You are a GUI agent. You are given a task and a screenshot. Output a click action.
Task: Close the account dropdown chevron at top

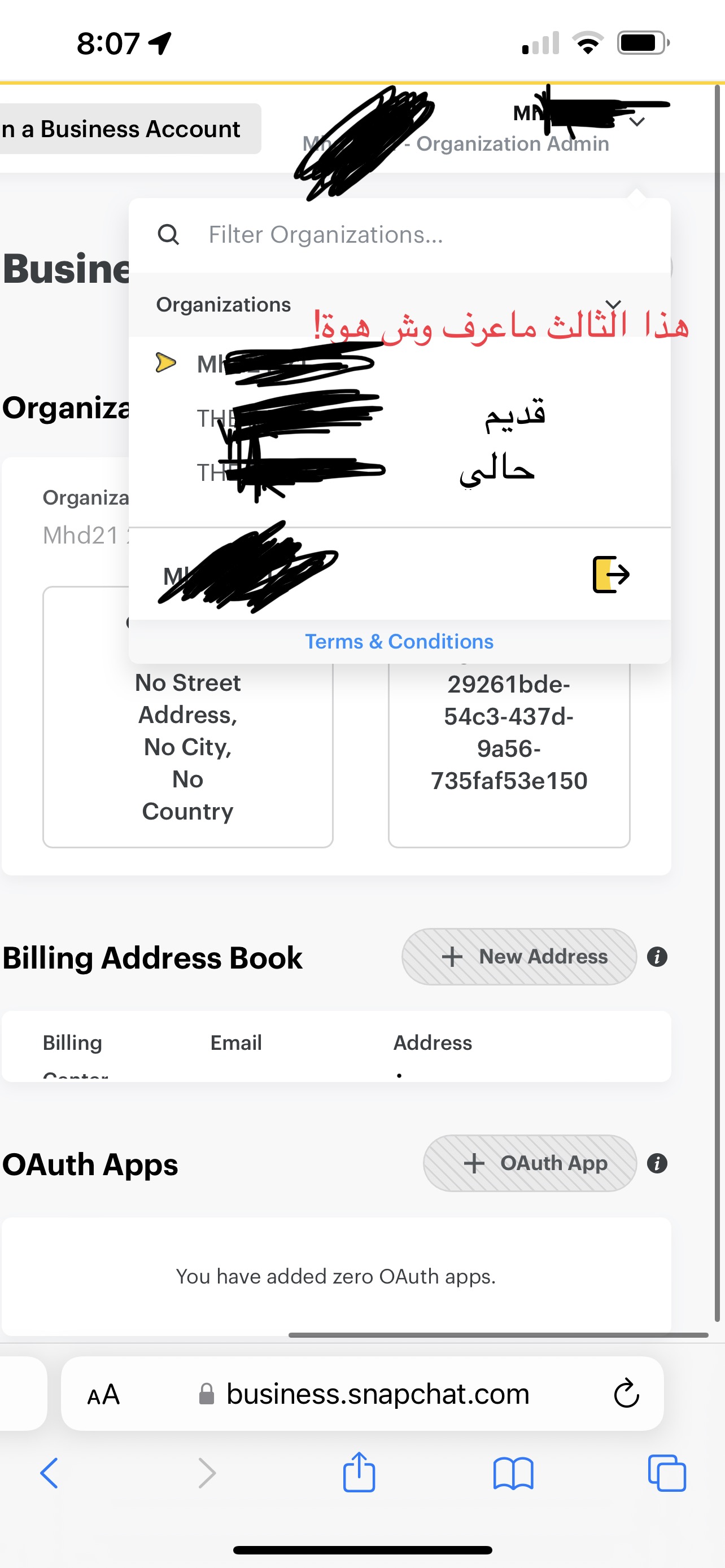[x=637, y=122]
